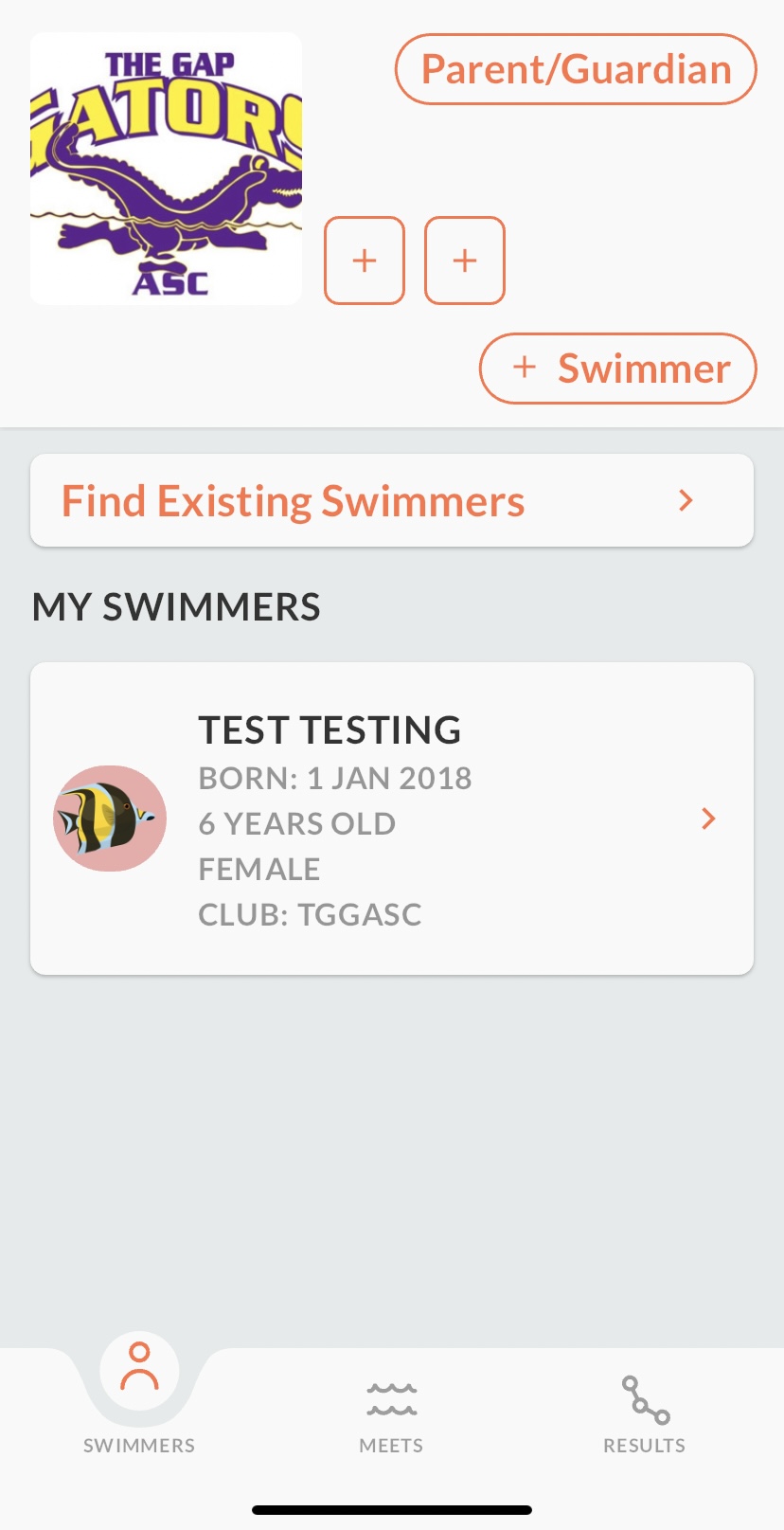Open the TEST TESTING swimmer card
784x1530 pixels.
click(x=392, y=819)
